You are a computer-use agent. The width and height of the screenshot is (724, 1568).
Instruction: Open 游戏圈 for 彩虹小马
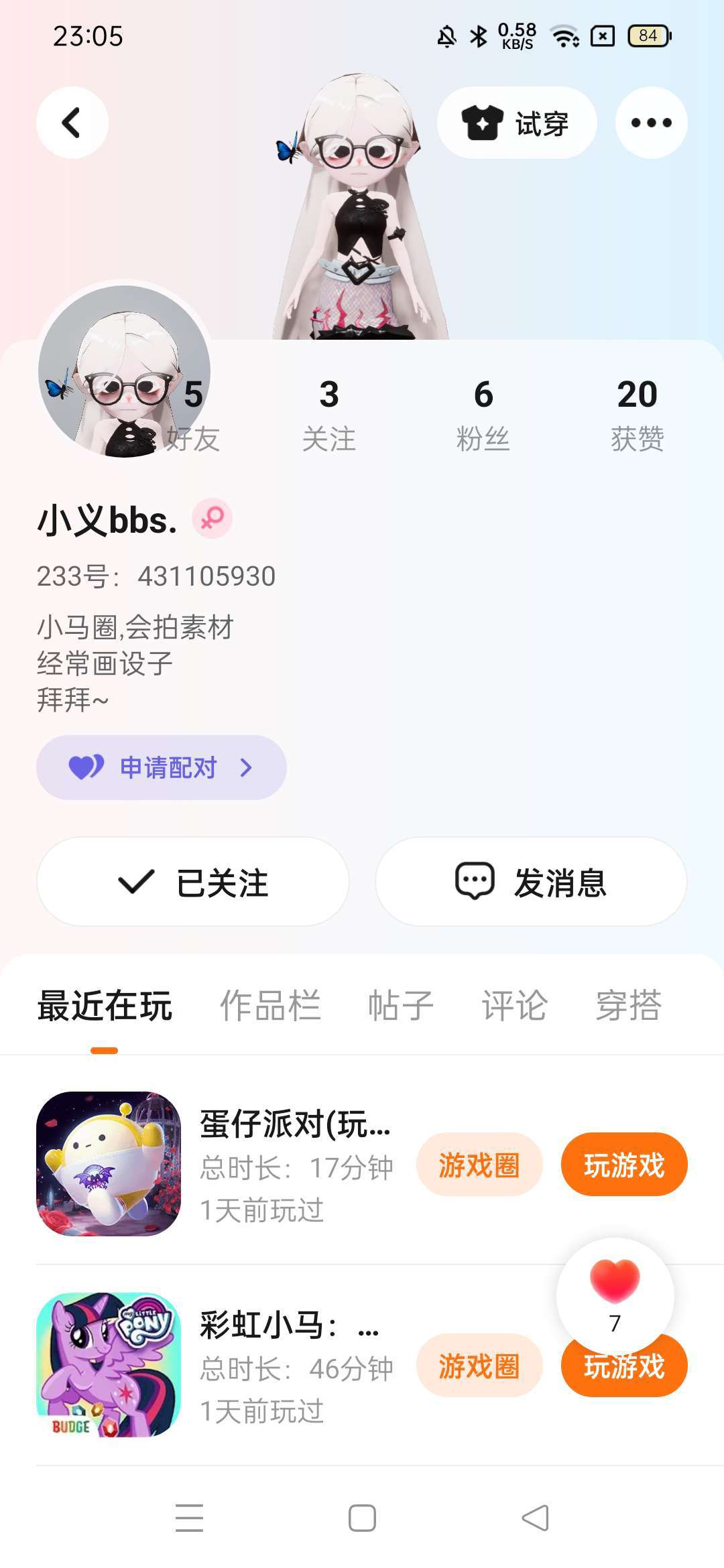[479, 1366]
